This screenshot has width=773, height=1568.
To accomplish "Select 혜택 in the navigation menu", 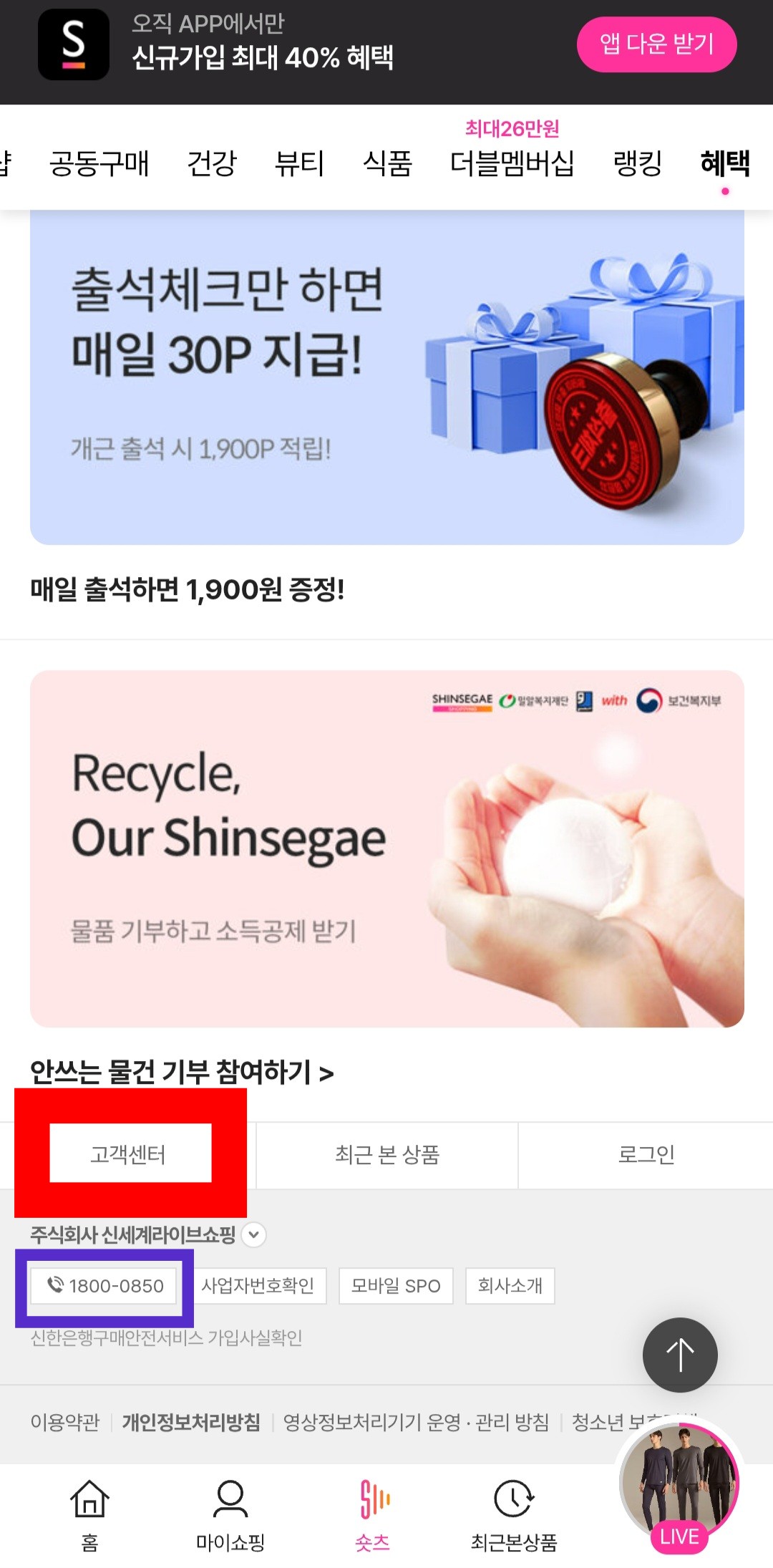I will pyautogui.click(x=724, y=165).
